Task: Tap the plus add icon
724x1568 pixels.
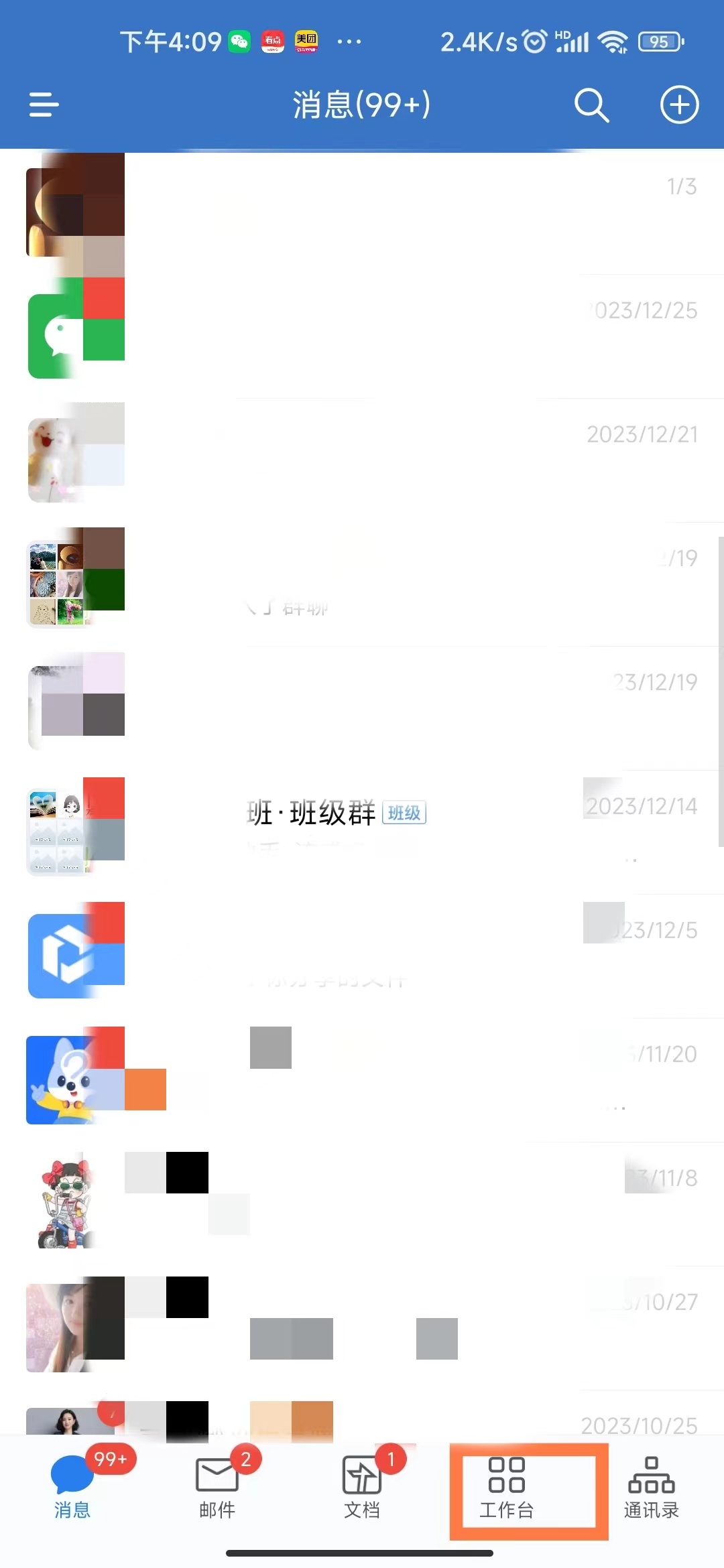Action: (x=679, y=105)
